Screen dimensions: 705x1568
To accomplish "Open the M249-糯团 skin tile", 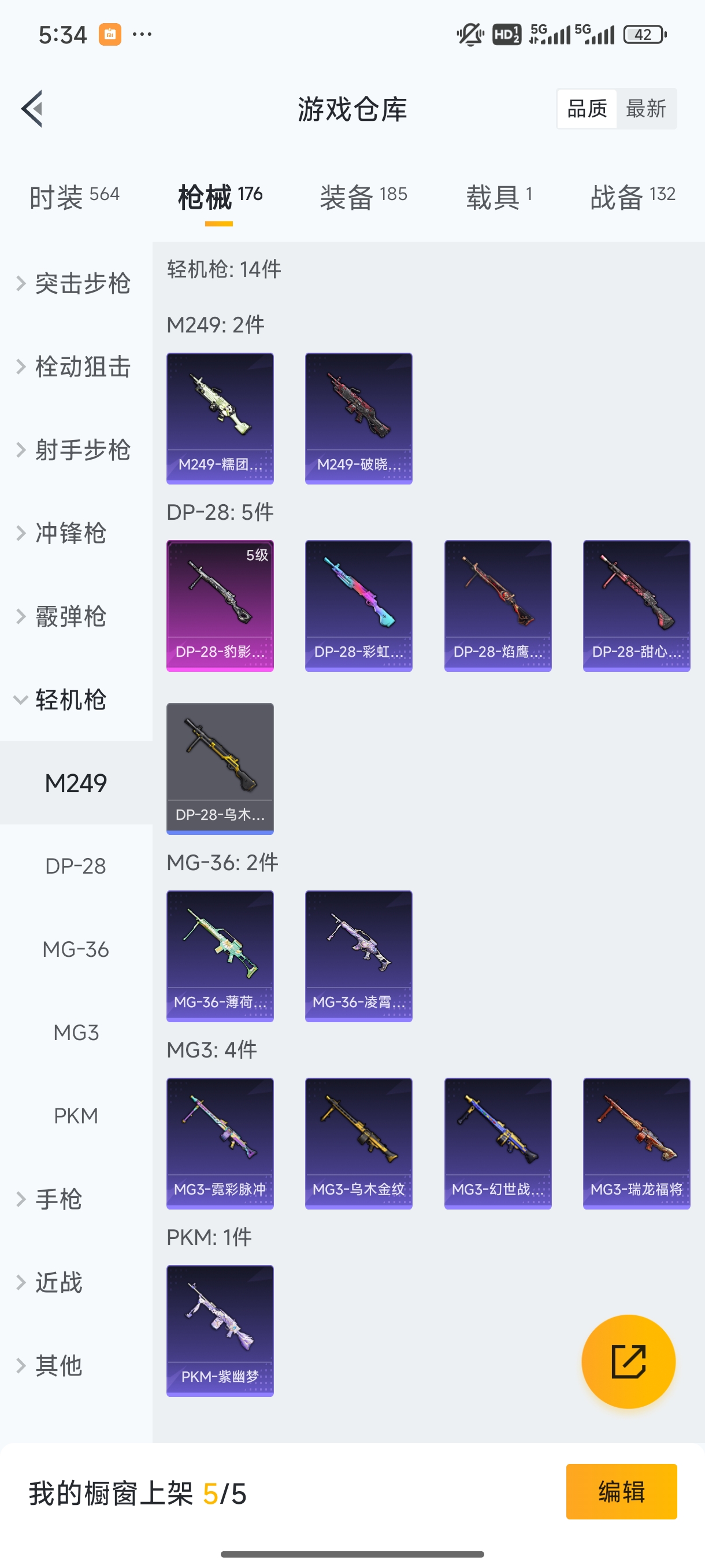I will [220, 418].
